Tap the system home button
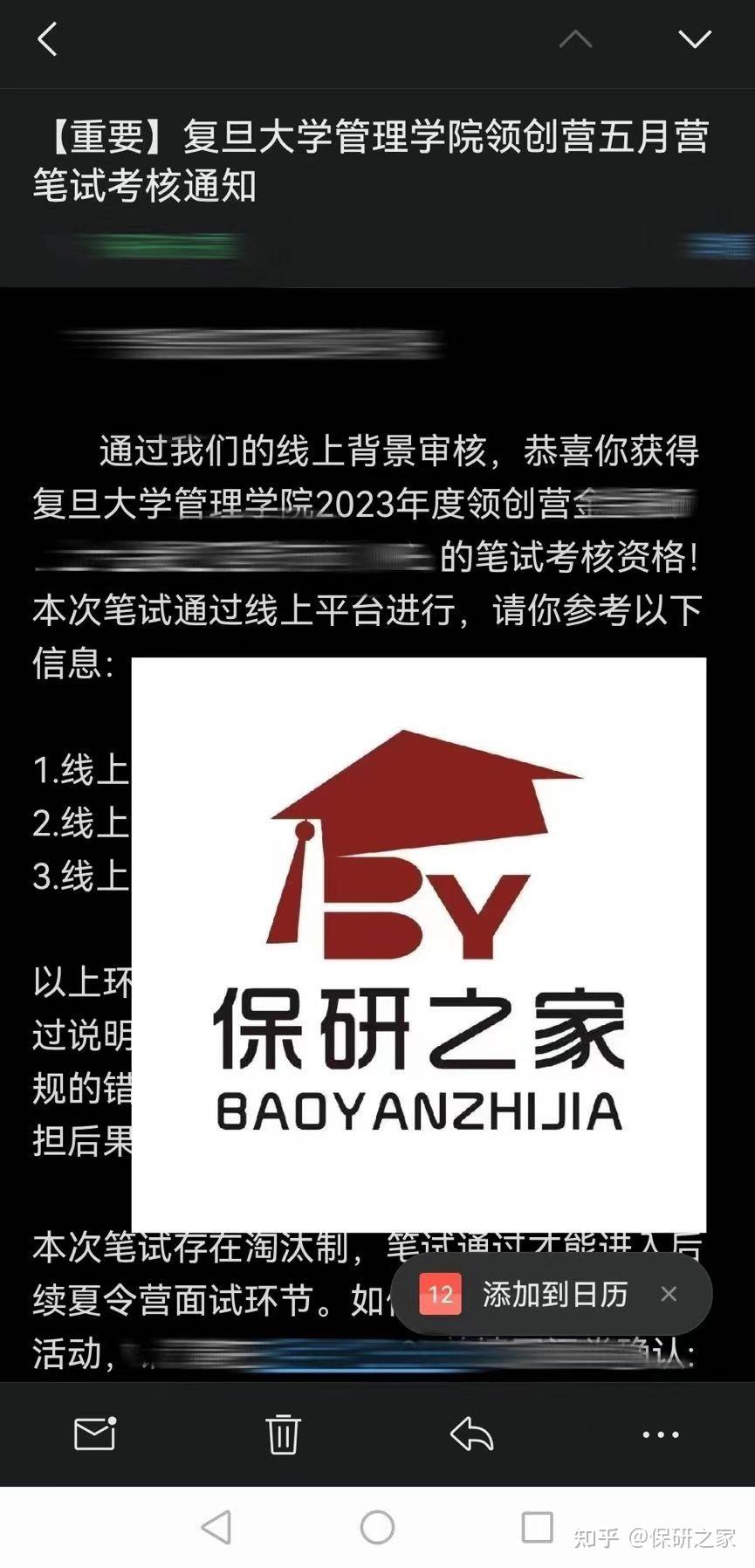 (x=377, y=1528)
